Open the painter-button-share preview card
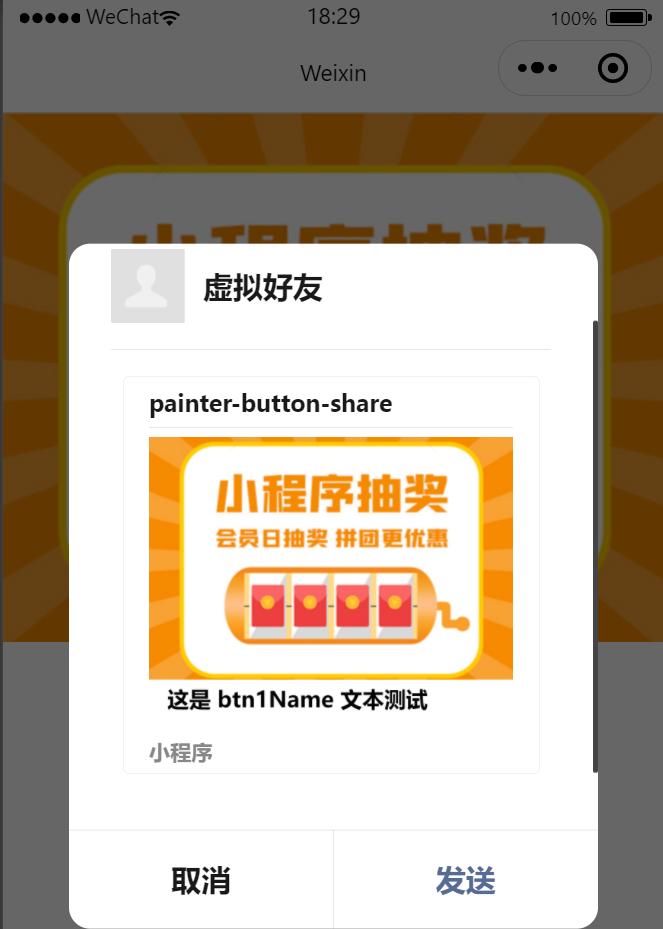The width and height of the screenshot is (663, 929). [x=331, y=574]
